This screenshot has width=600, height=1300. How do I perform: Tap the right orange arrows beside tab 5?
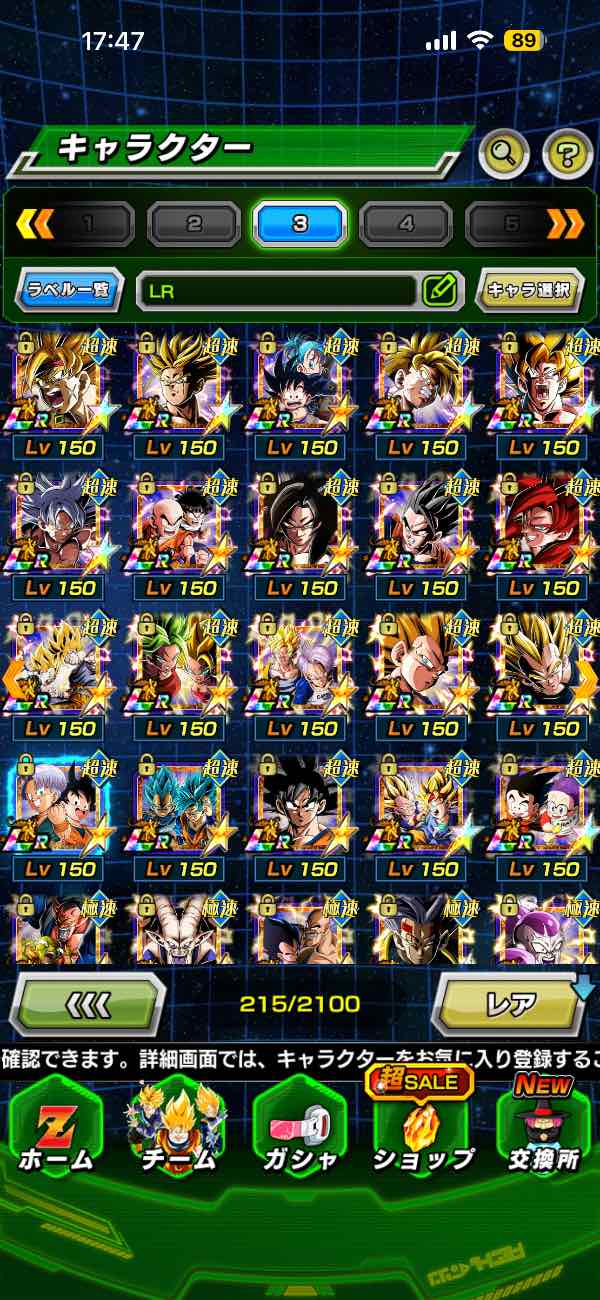click(566, 224)
